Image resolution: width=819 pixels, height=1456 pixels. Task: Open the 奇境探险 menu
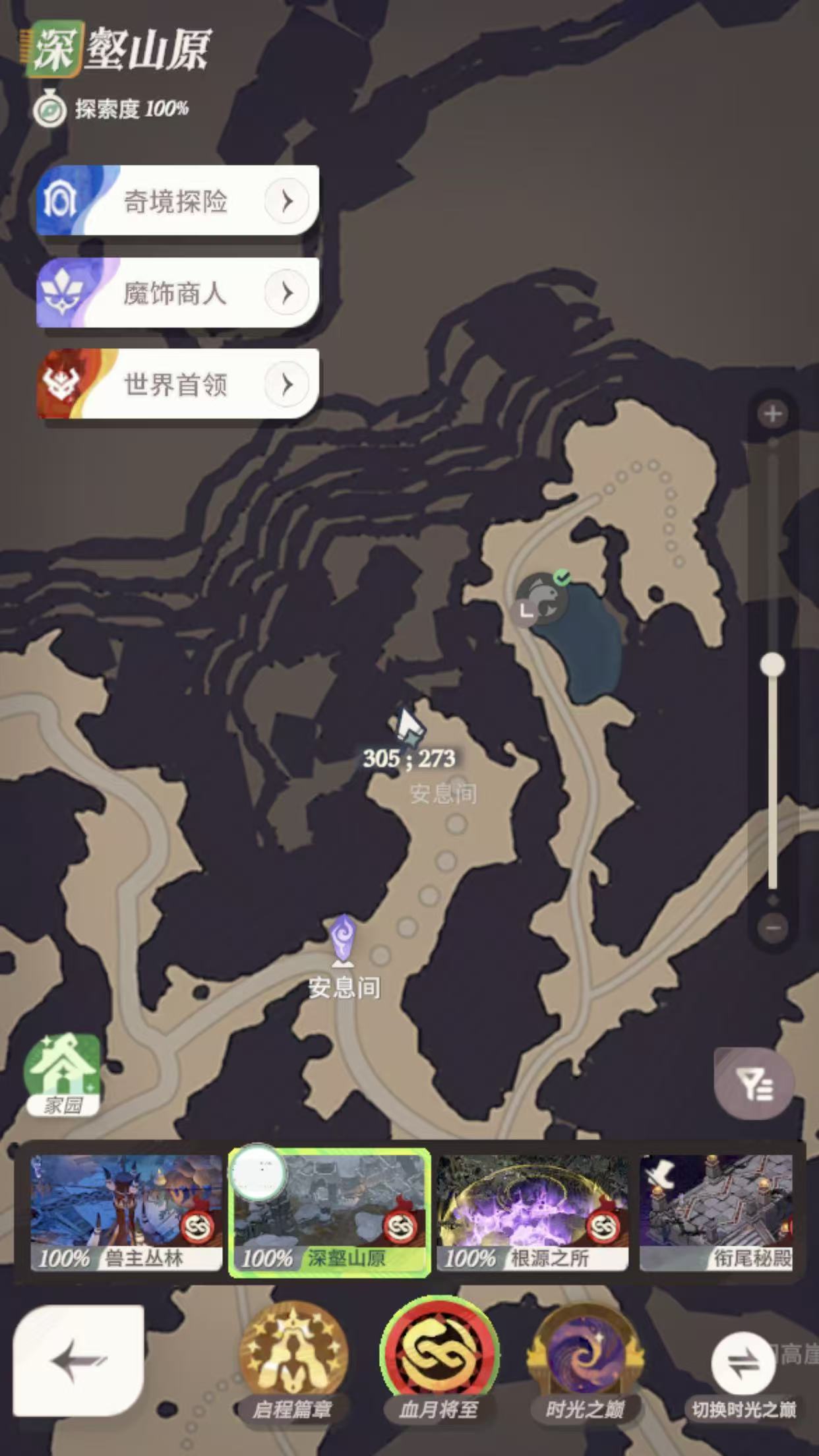click(177, 201)
